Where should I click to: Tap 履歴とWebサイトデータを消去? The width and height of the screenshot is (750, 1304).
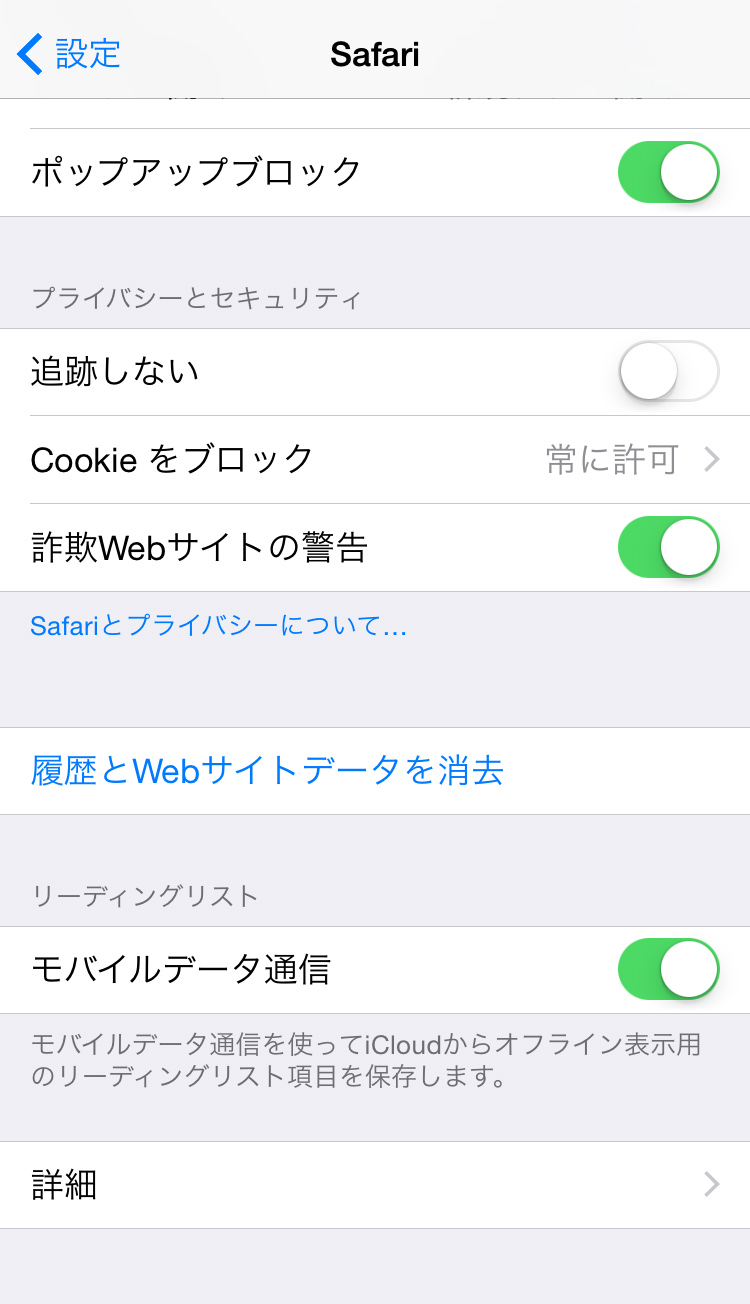[x=267, y=771]
